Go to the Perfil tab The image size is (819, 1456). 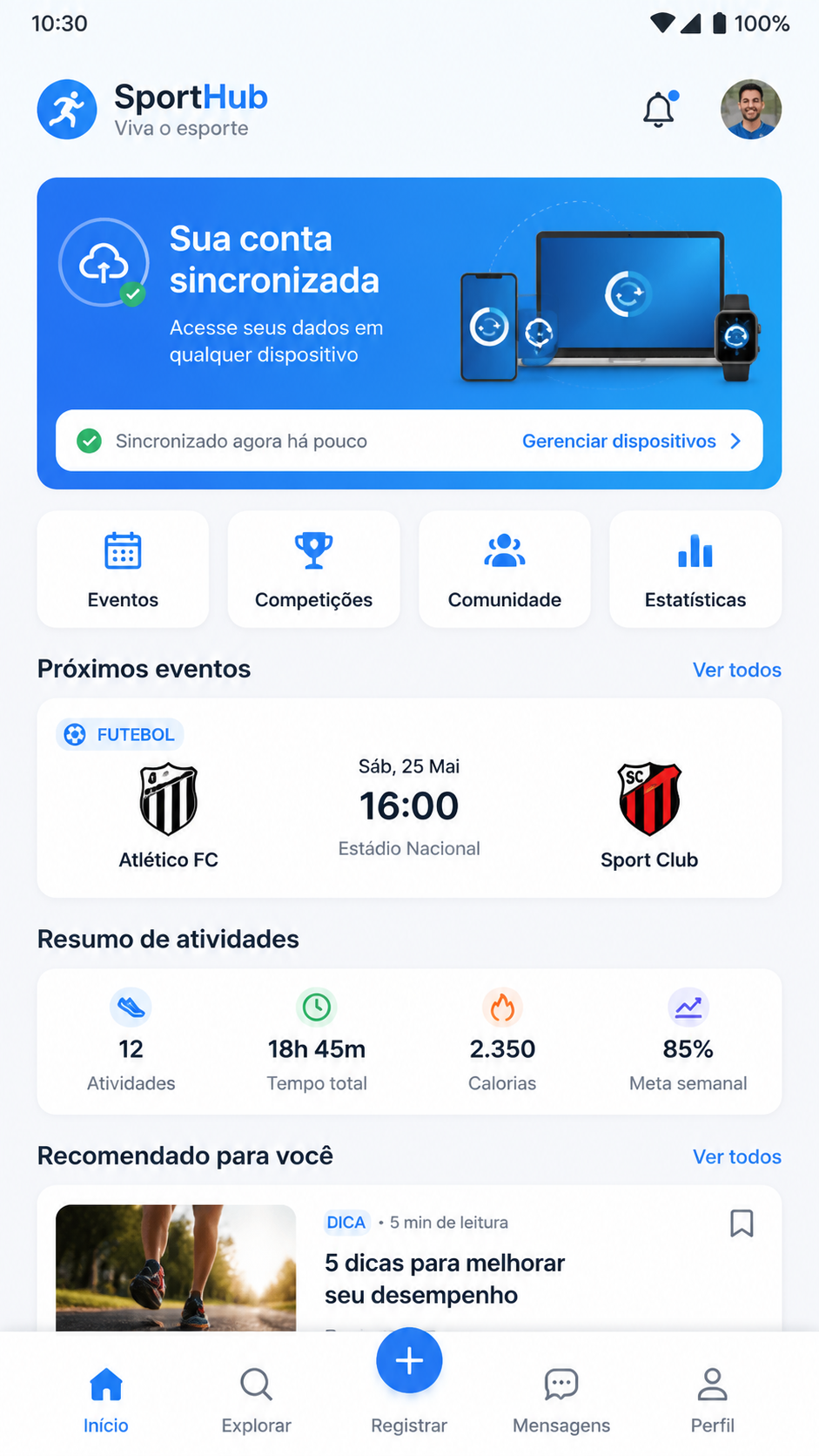click(x=712, y=1400)
